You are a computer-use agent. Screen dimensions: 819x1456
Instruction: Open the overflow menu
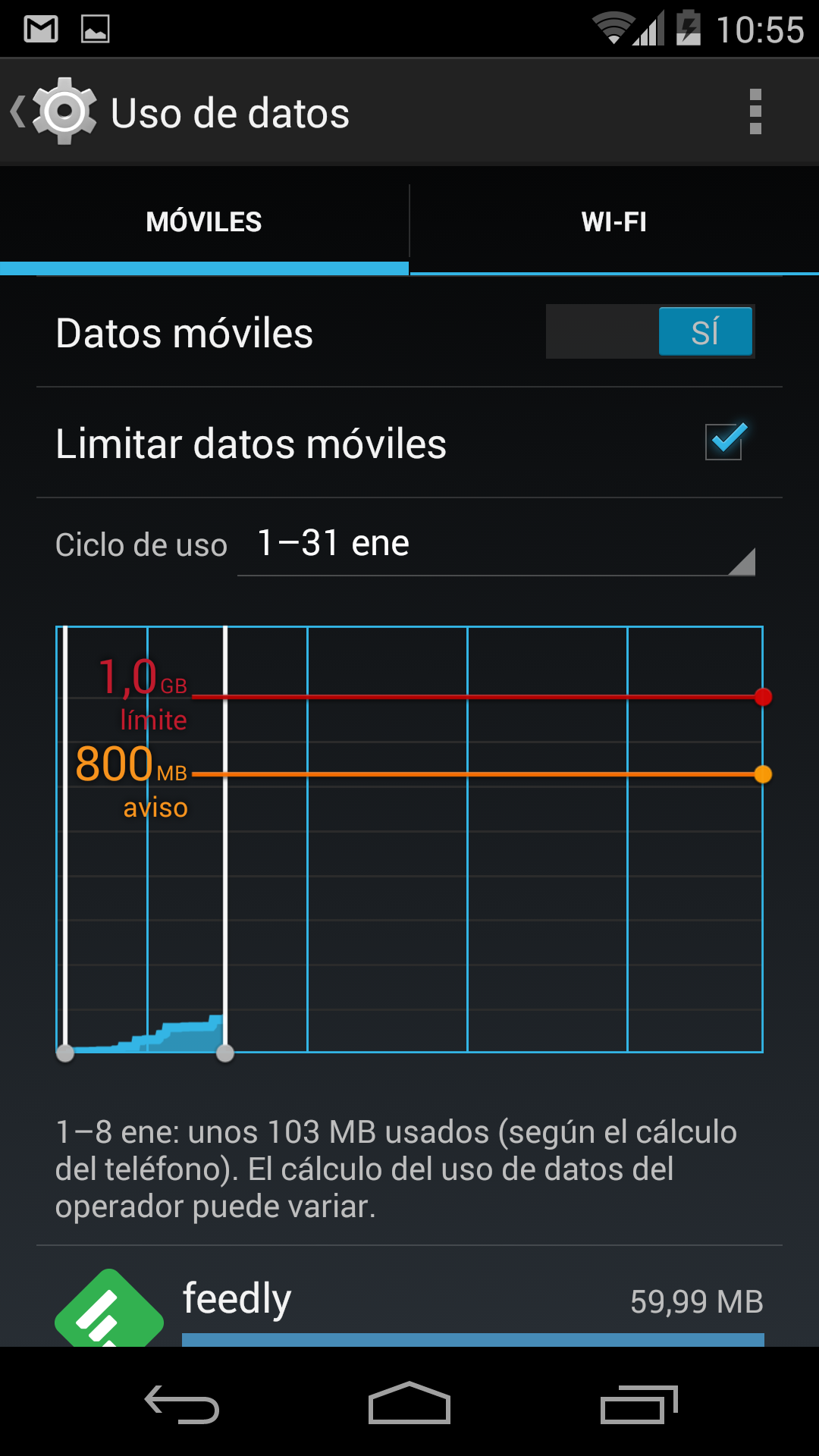755,112
